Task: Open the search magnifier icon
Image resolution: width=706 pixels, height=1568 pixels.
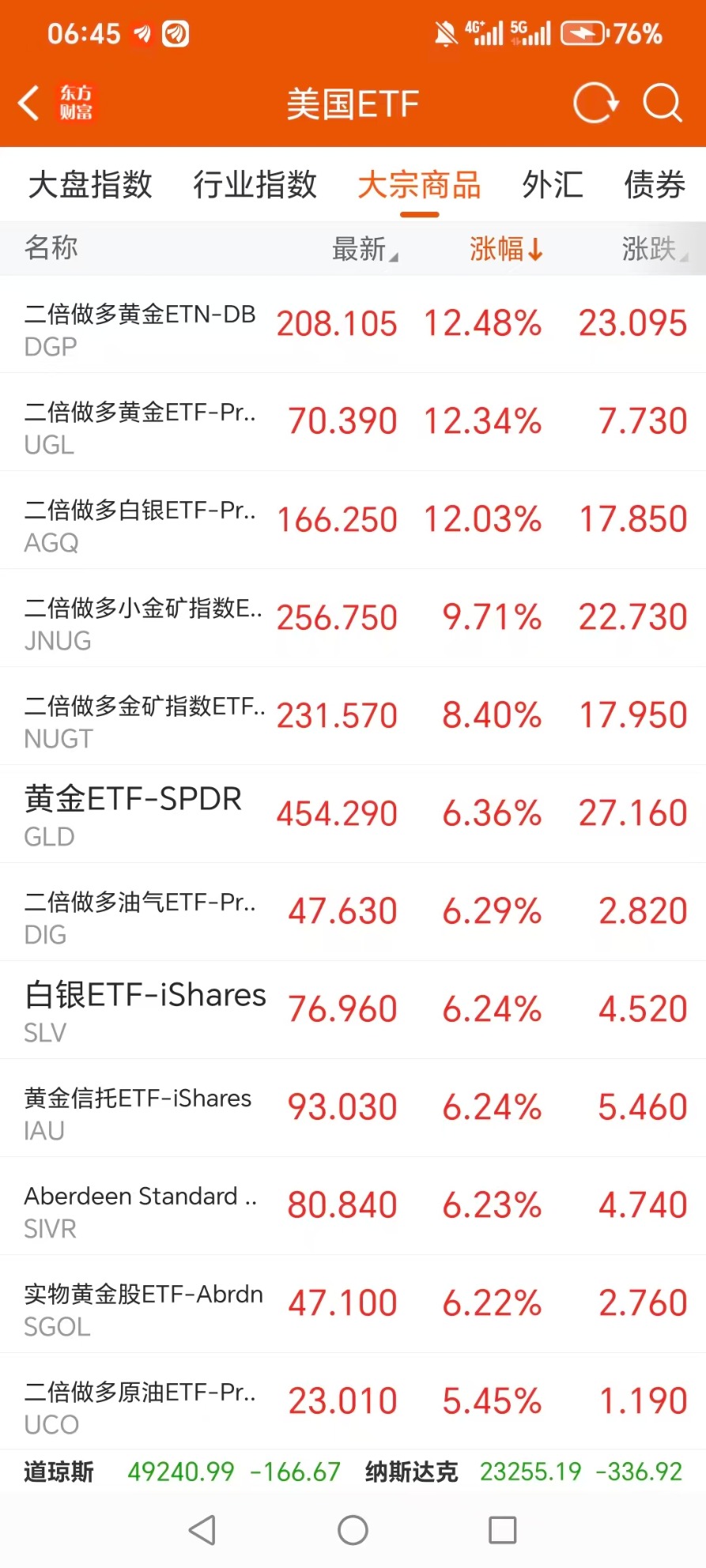Action: [662, 104]
